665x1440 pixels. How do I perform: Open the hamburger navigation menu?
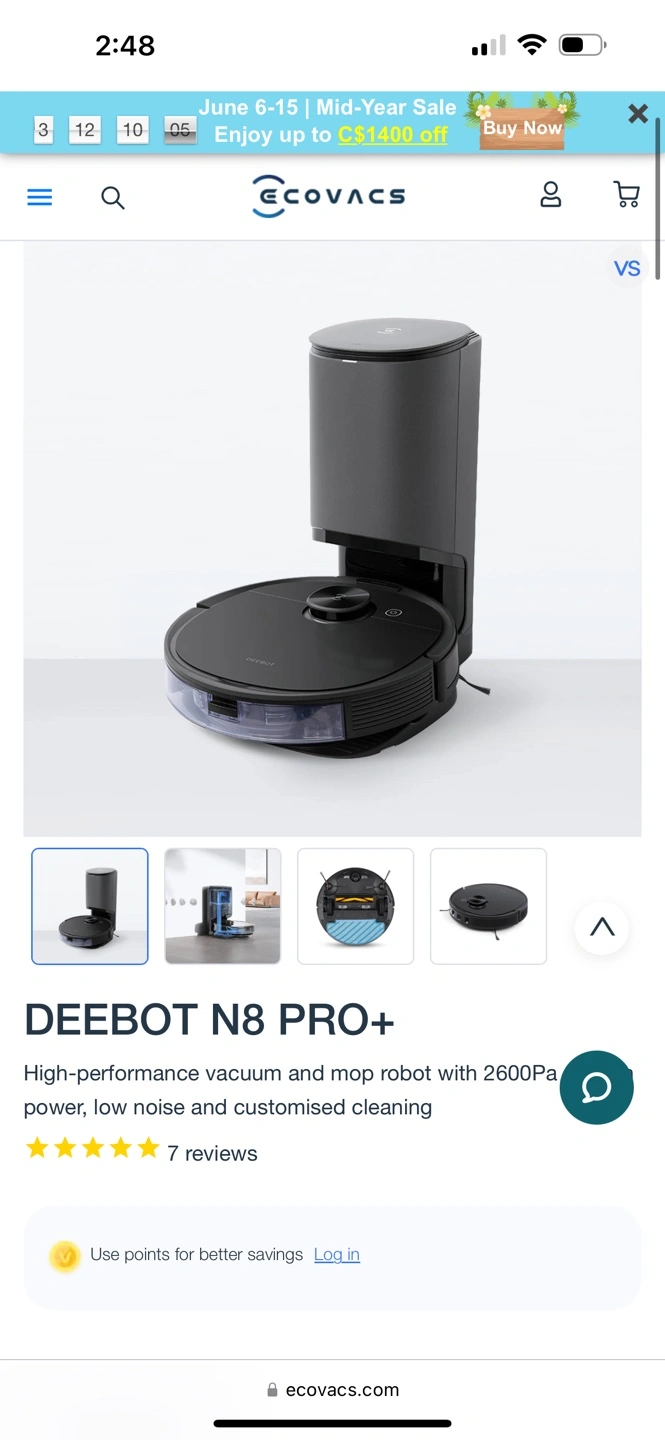pos(39,197)
